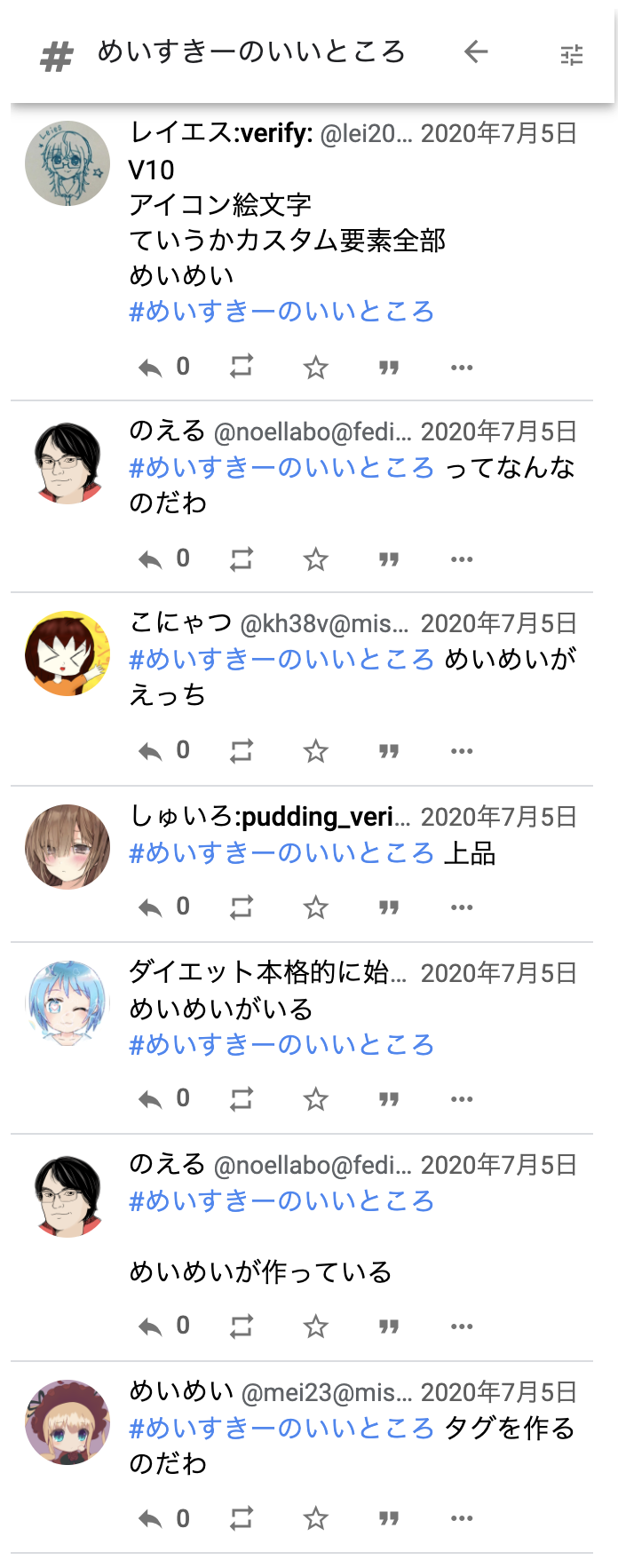Viewport: 618px width, 1568px height.
Task: Reply to めいめい's タグを作るのだわ post
Action: pos(150,1518)
